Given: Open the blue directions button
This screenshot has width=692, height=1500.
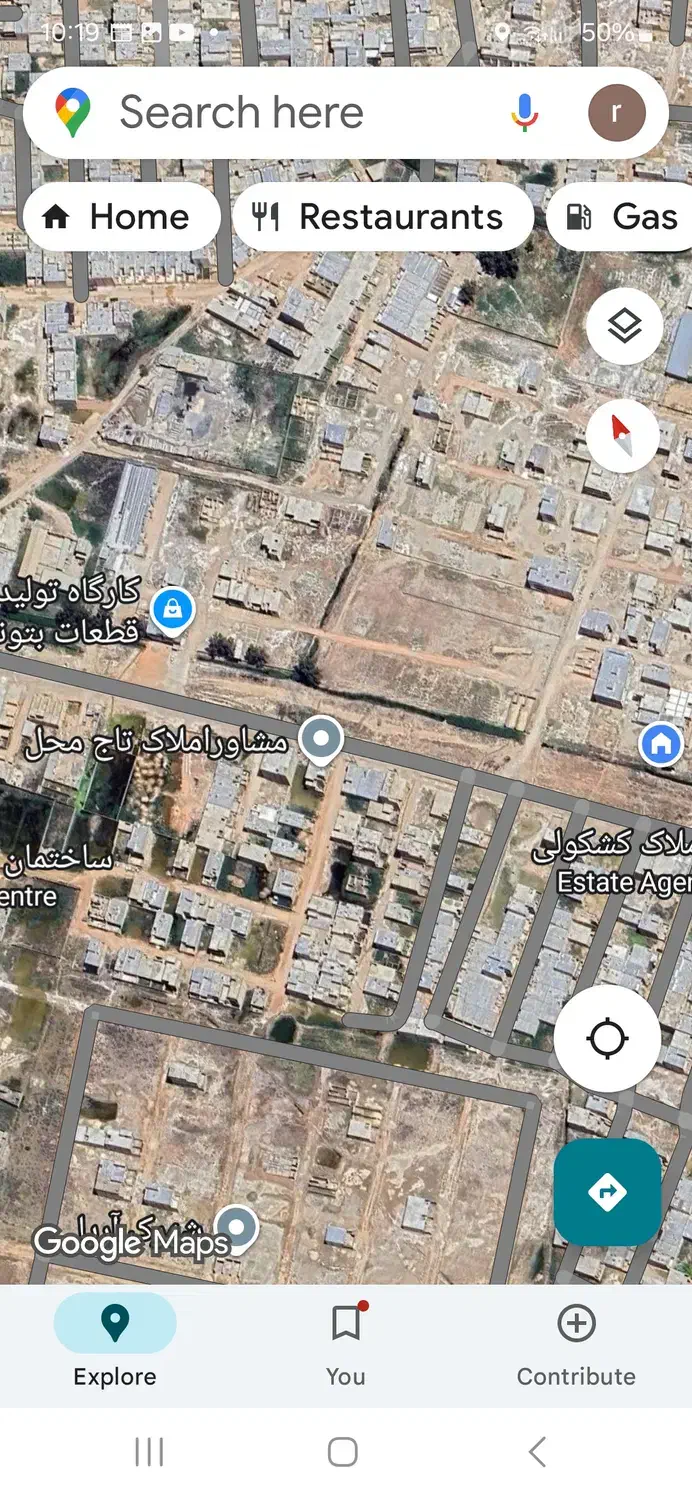Looking at the screenshot, I should (x=607, y=1192).
